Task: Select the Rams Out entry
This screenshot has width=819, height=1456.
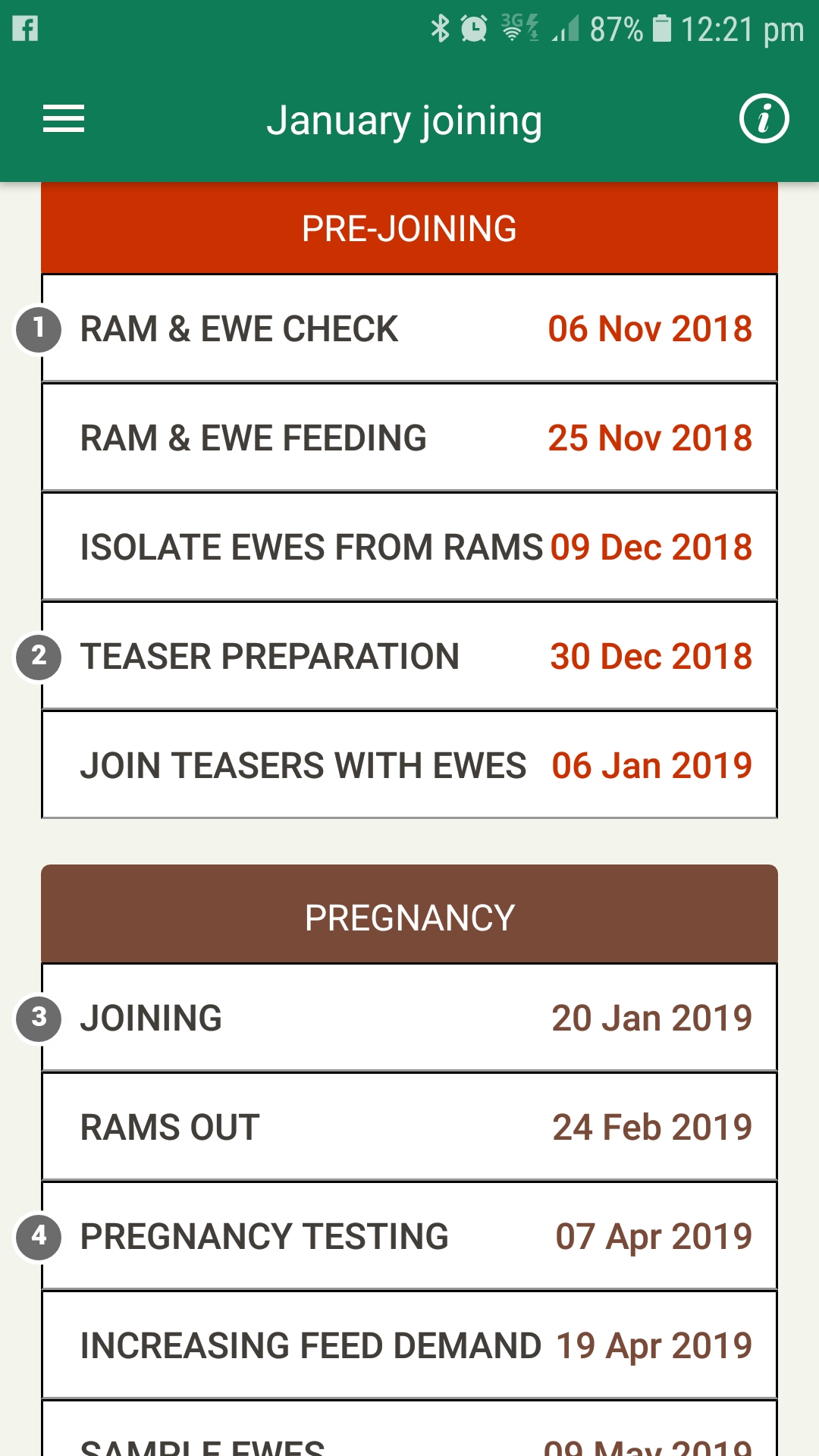Action: pos(409,1127)
